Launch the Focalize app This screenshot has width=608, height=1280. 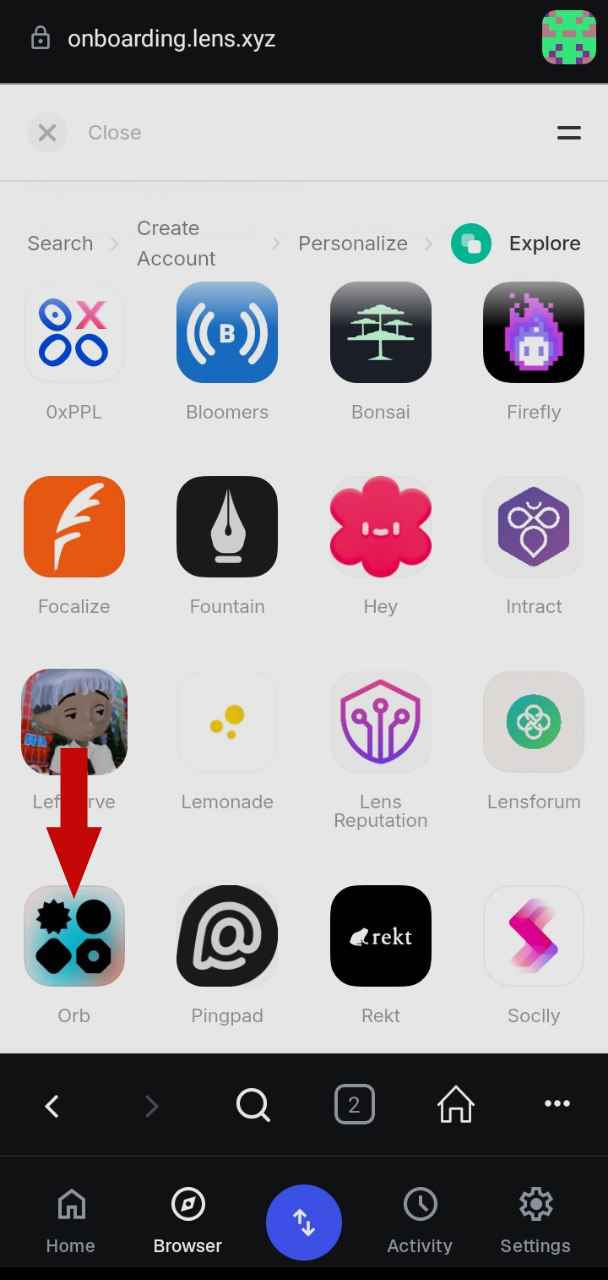74,527
